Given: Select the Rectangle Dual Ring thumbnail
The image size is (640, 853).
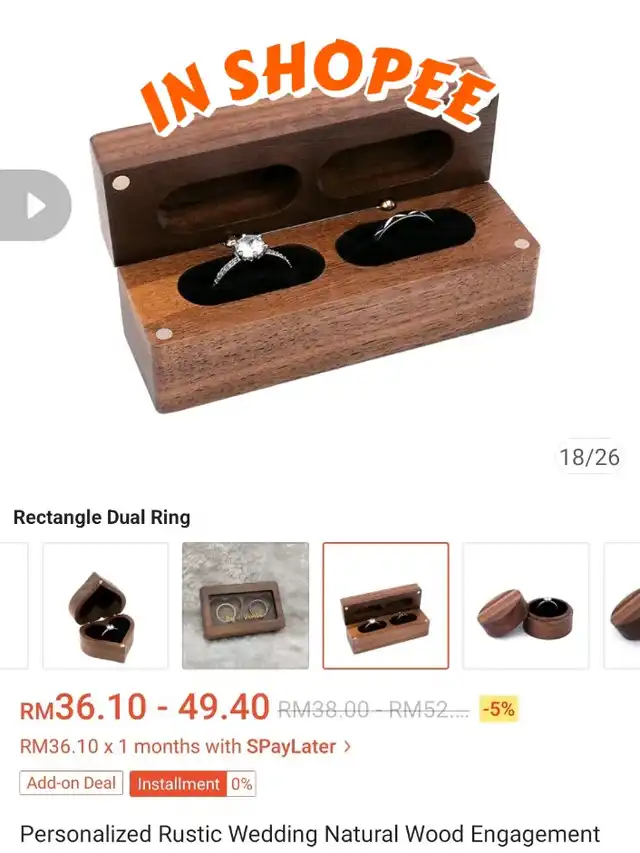Looking at the screenshot, I should (385, 605).
